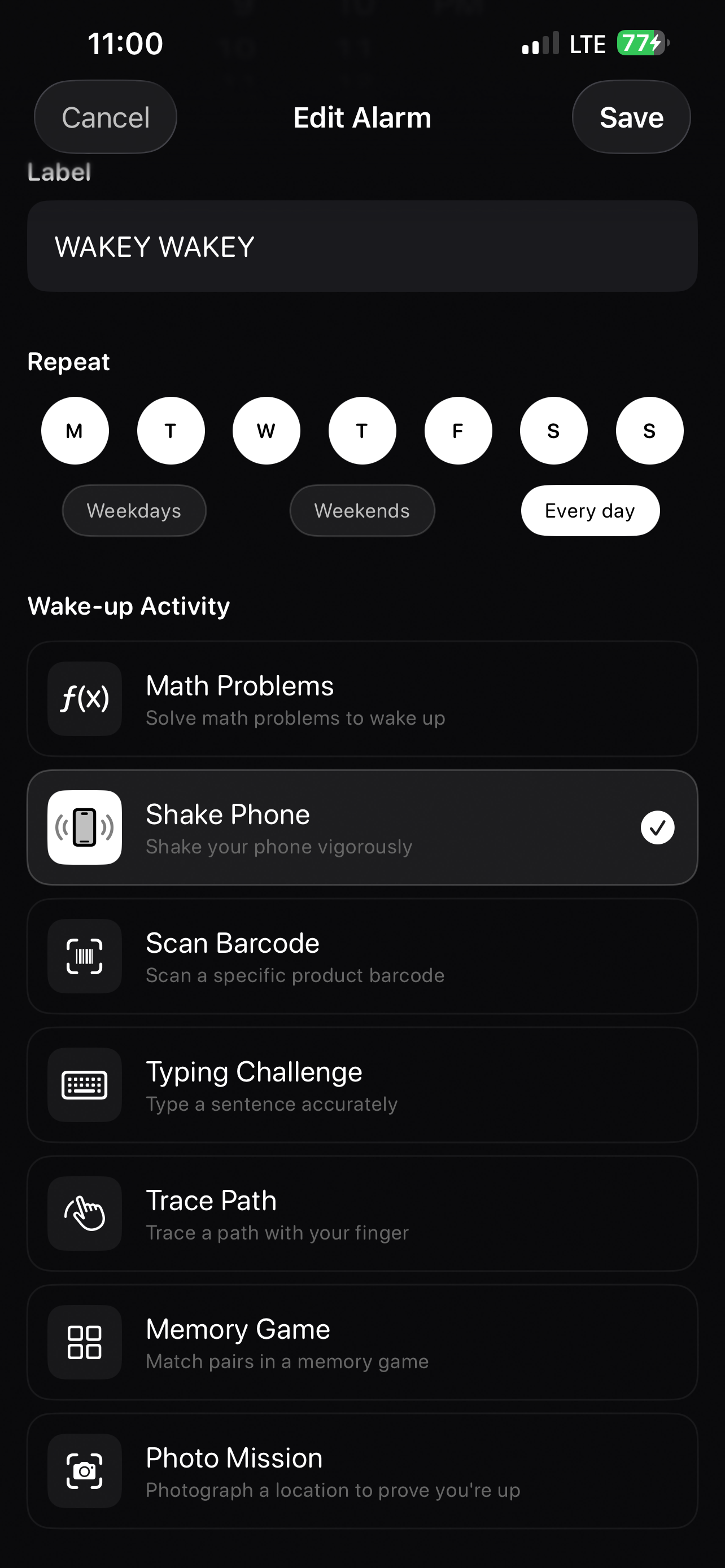Tap the Shake Phone vibration icon

[84, 827]
